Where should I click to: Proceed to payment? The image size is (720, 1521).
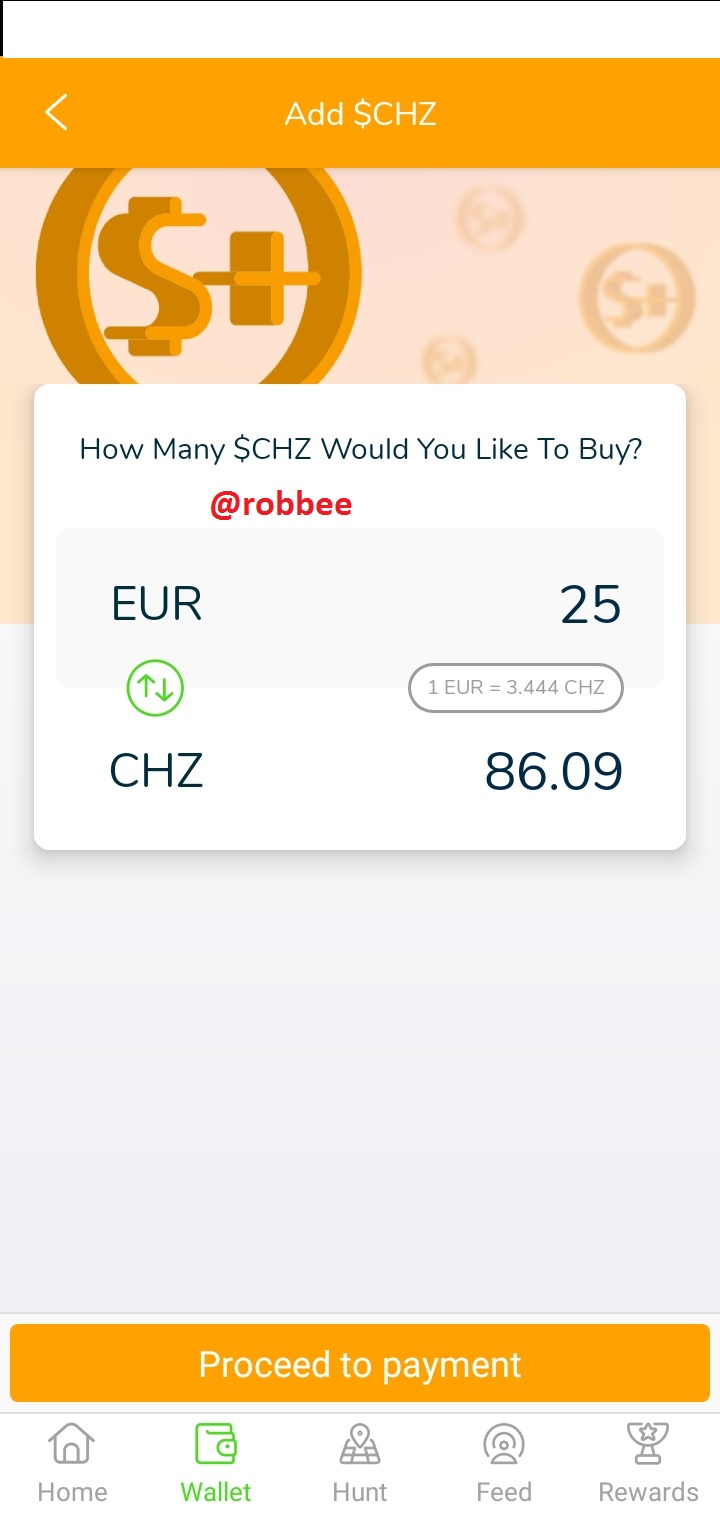pos(360,1364)
